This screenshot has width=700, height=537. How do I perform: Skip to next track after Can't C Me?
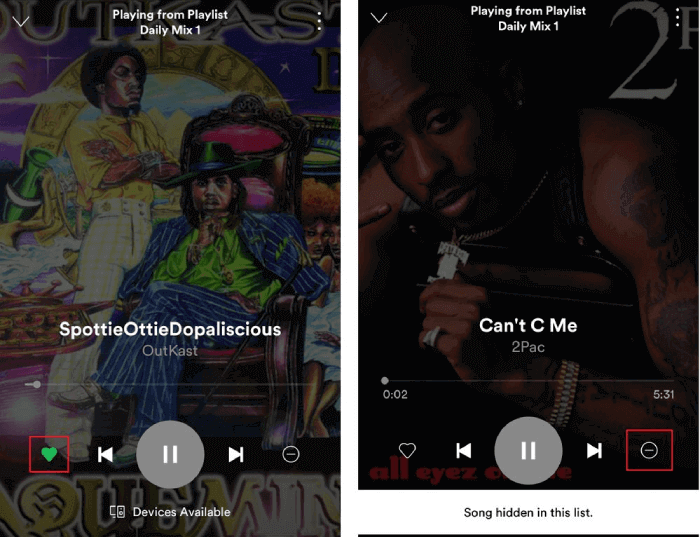point(594,451)
